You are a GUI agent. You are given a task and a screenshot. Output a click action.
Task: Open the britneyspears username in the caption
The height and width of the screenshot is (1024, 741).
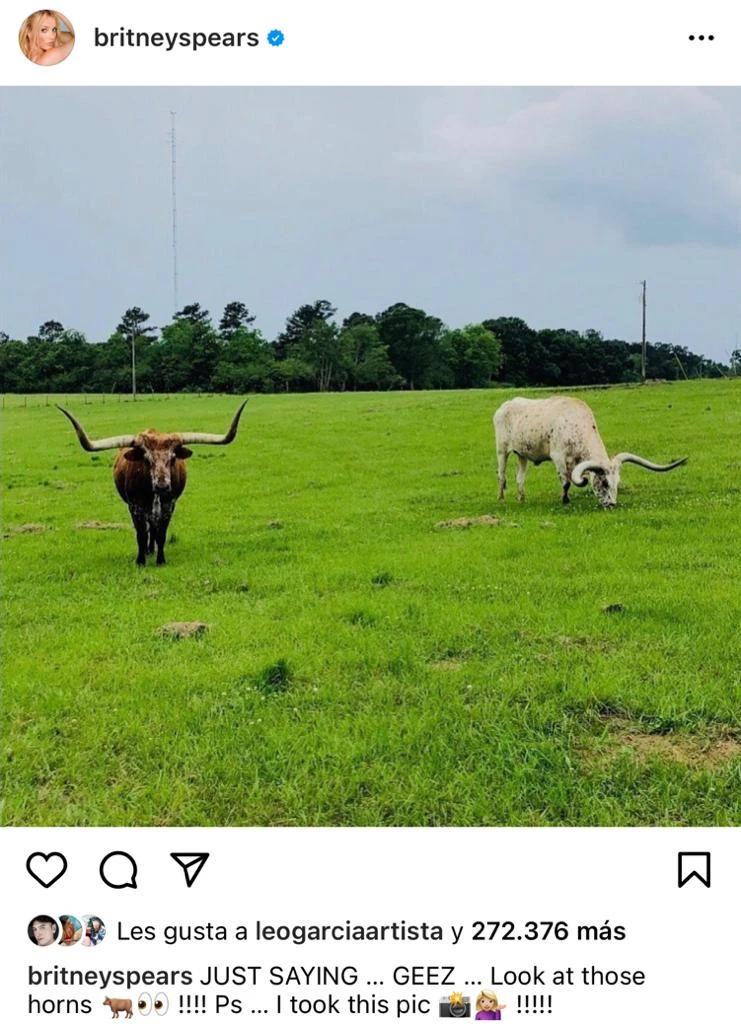pyautogui.click(x=110, y=975)
